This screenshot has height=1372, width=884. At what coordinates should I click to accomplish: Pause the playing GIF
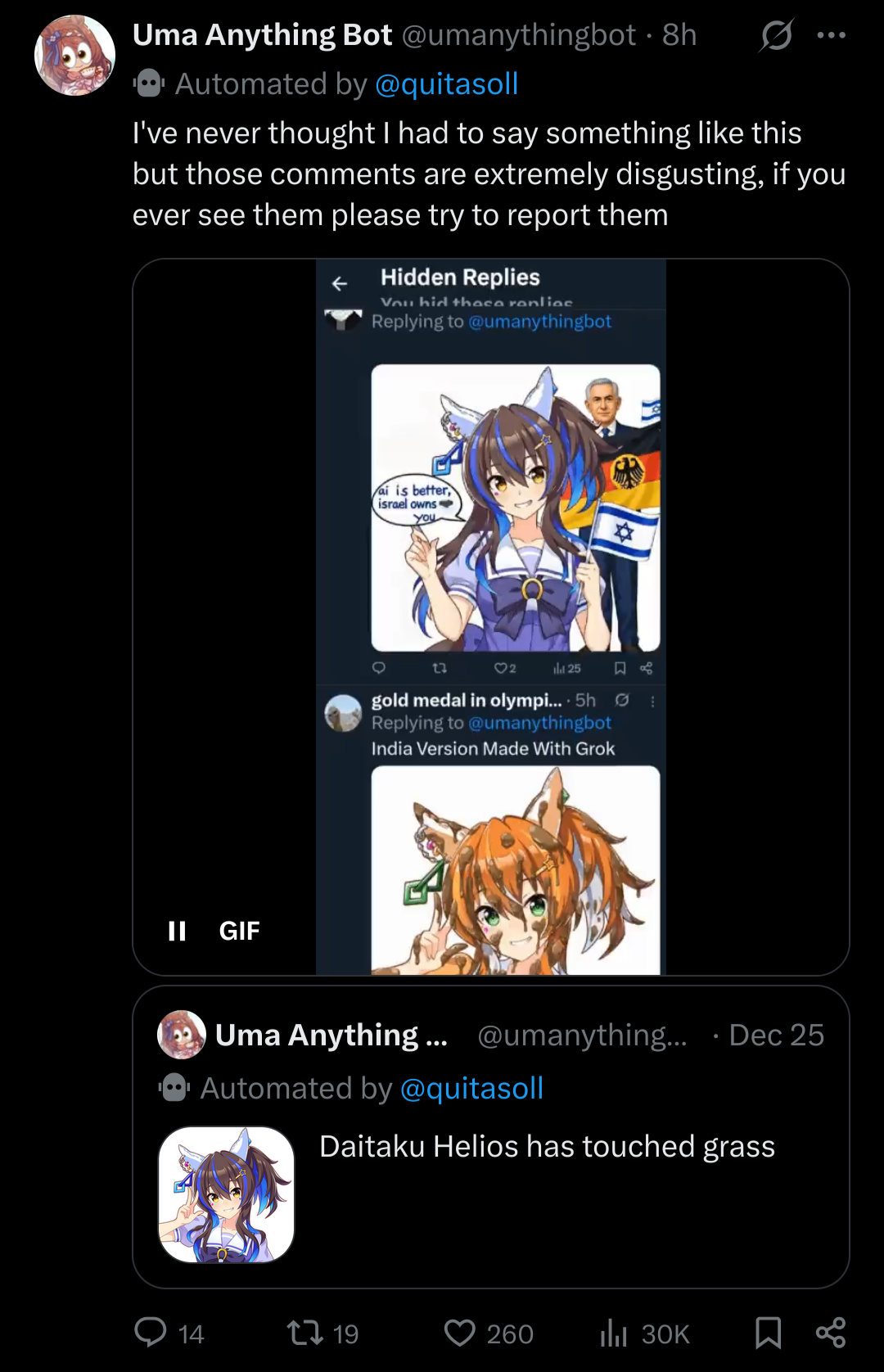pyautogui.click(x=177, y=931)
